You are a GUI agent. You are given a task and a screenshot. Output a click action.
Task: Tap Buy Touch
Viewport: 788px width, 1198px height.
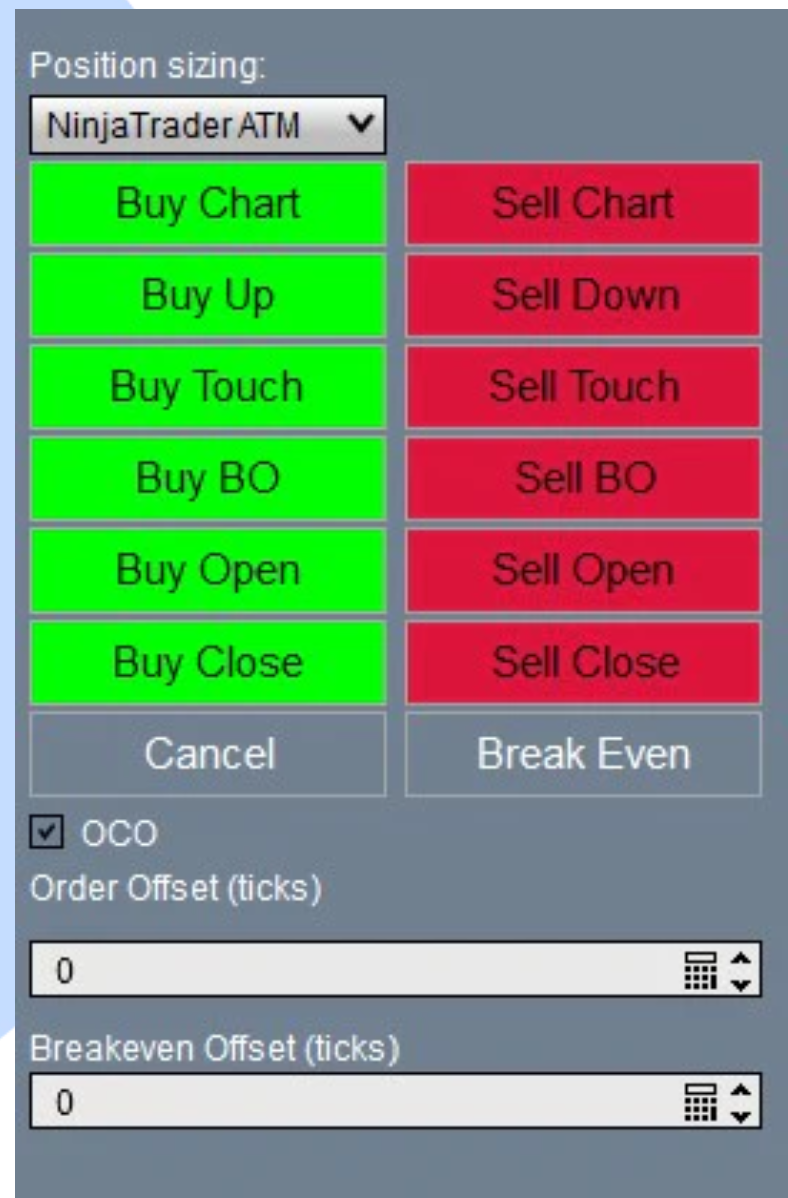[x=208, y=387]
